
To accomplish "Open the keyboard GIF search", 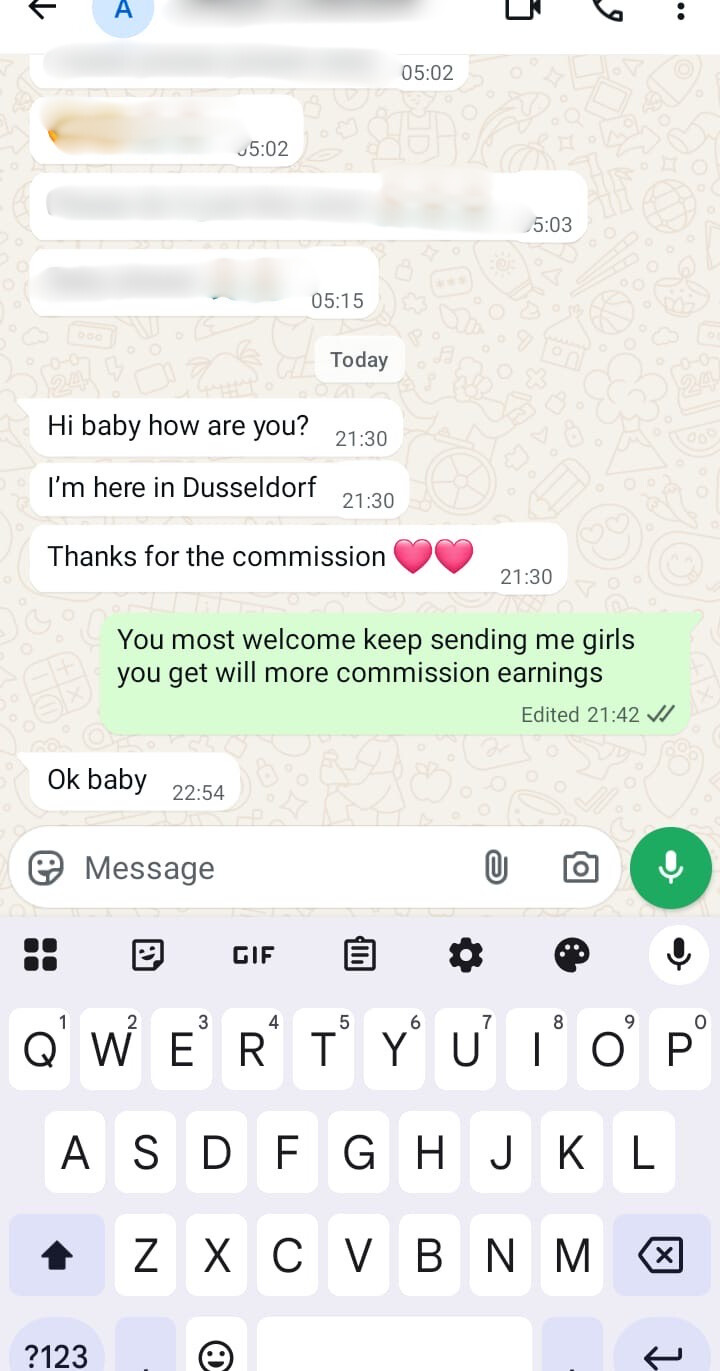I will (253, 955).
